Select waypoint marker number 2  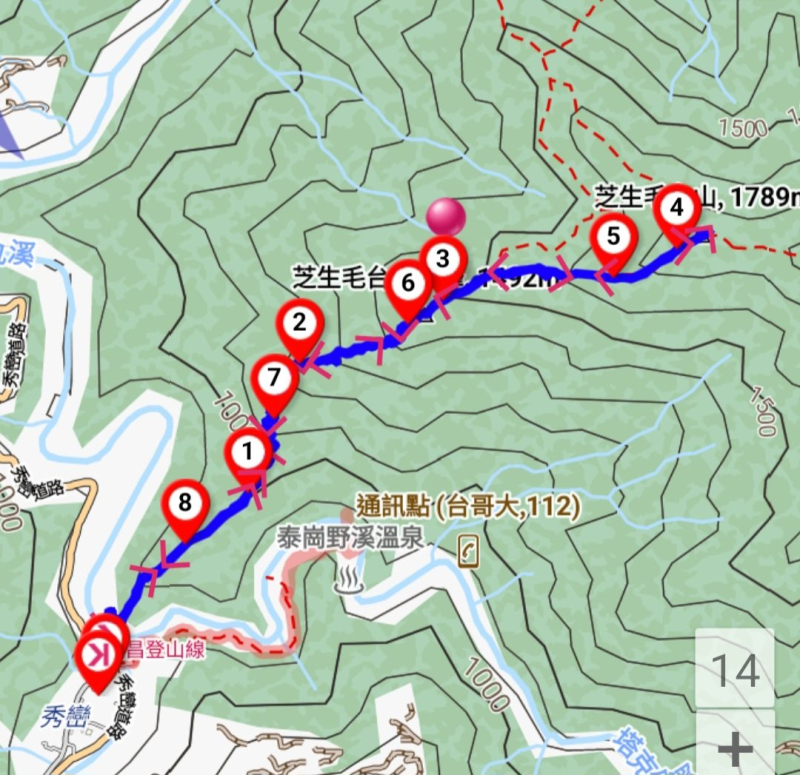tap(298, 324)
